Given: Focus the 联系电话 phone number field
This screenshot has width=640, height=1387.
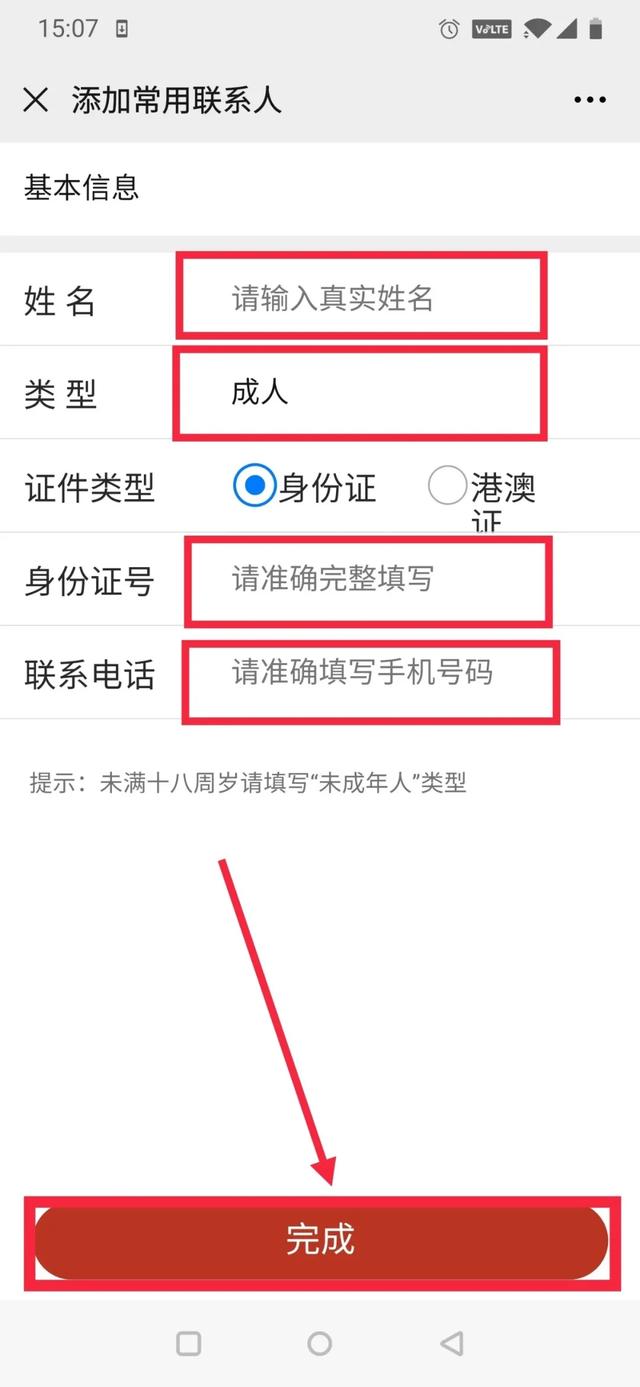Looking at the screenshot, I should point(370,673).
